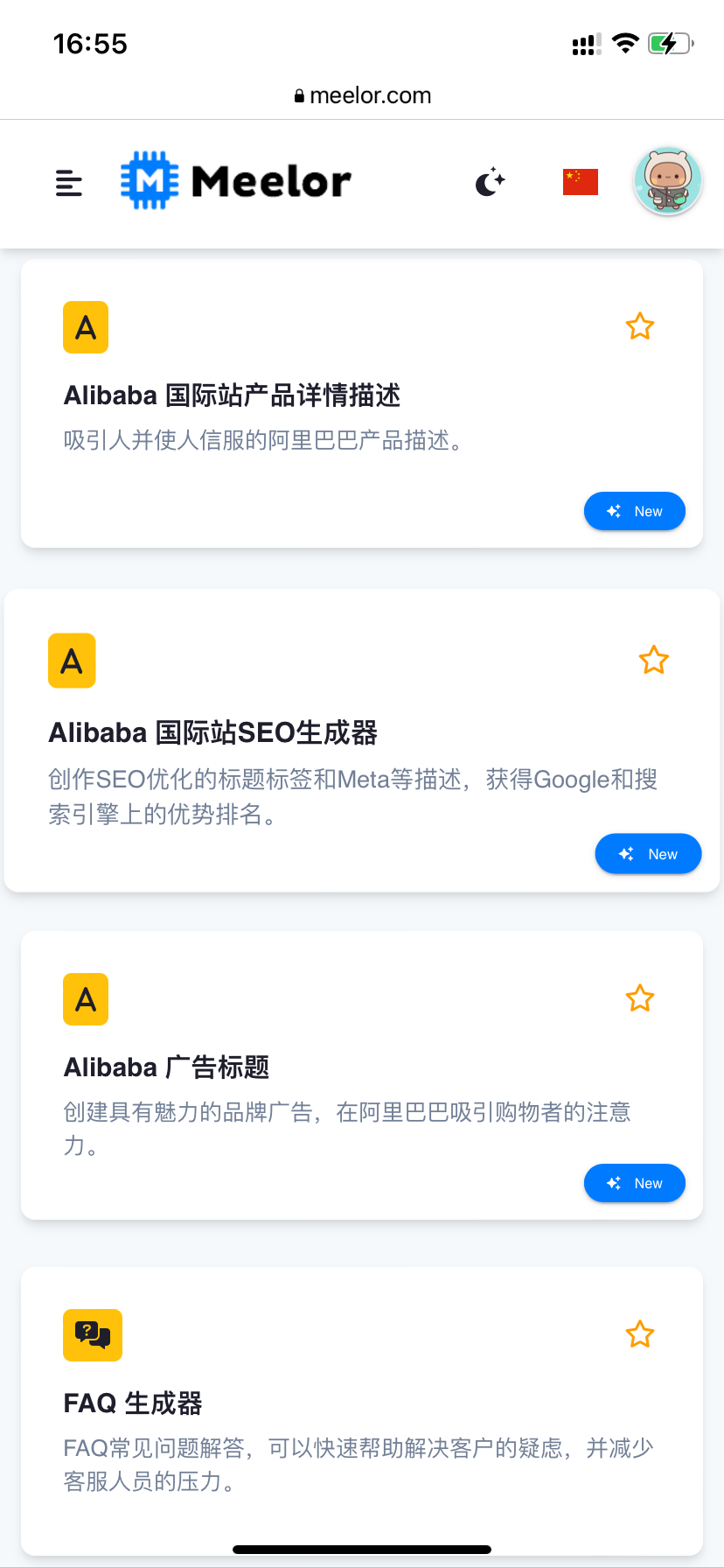
Task: Open the Alibaba 国际站产品详情描述 card
Action: tap(362, 403)
